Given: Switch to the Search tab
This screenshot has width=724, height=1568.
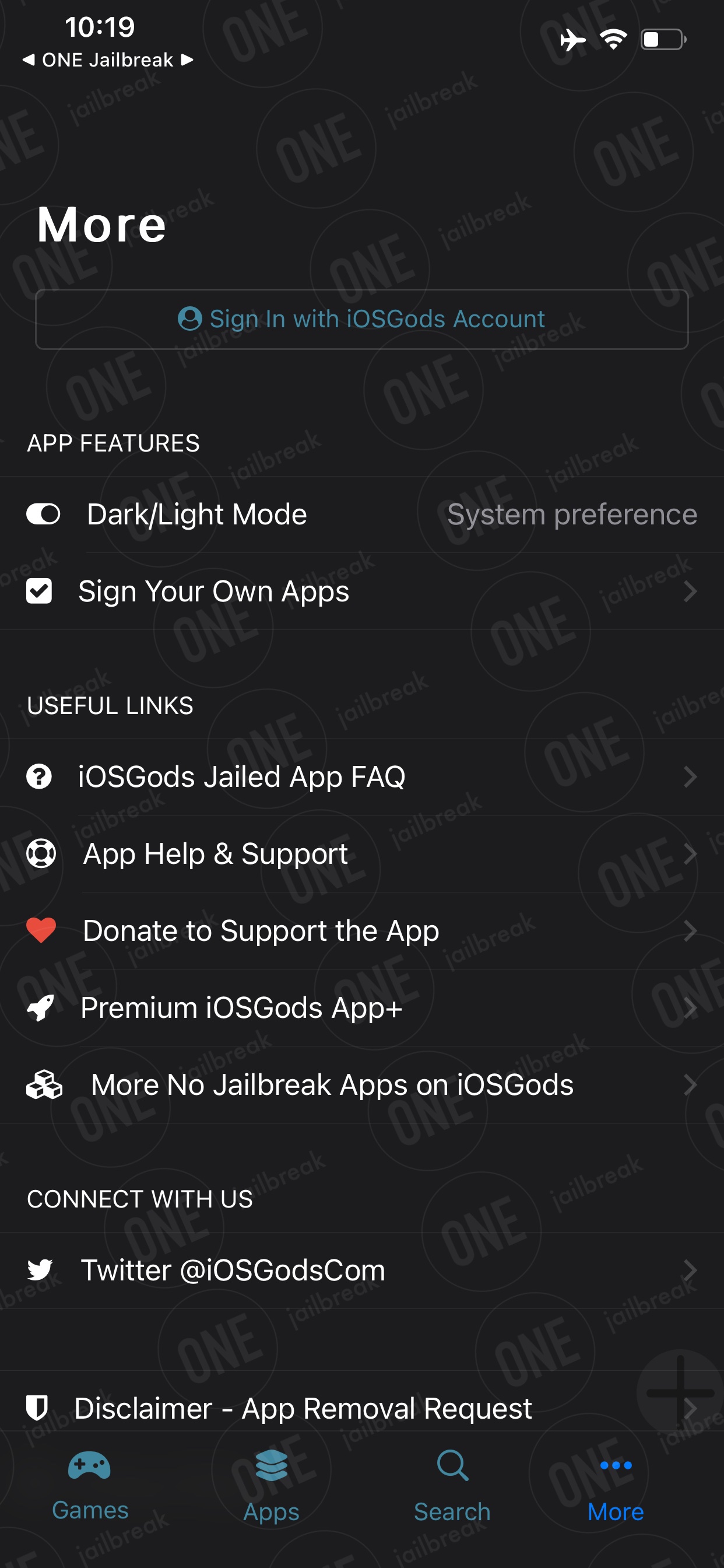Looking at the screenshot, I should [452, 1485].
